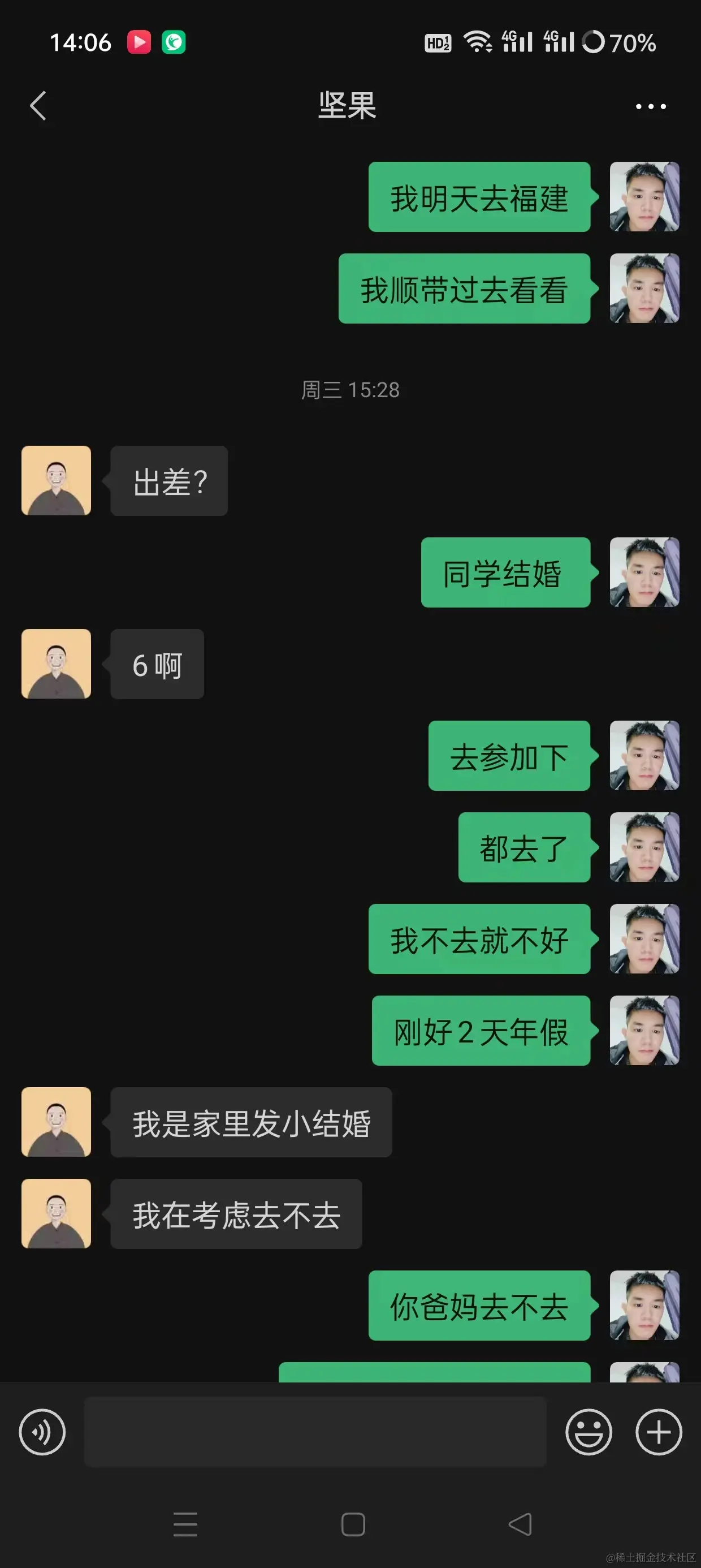
Task: Tap your own avatar beside 同学结婚
Action: point(644,572)
